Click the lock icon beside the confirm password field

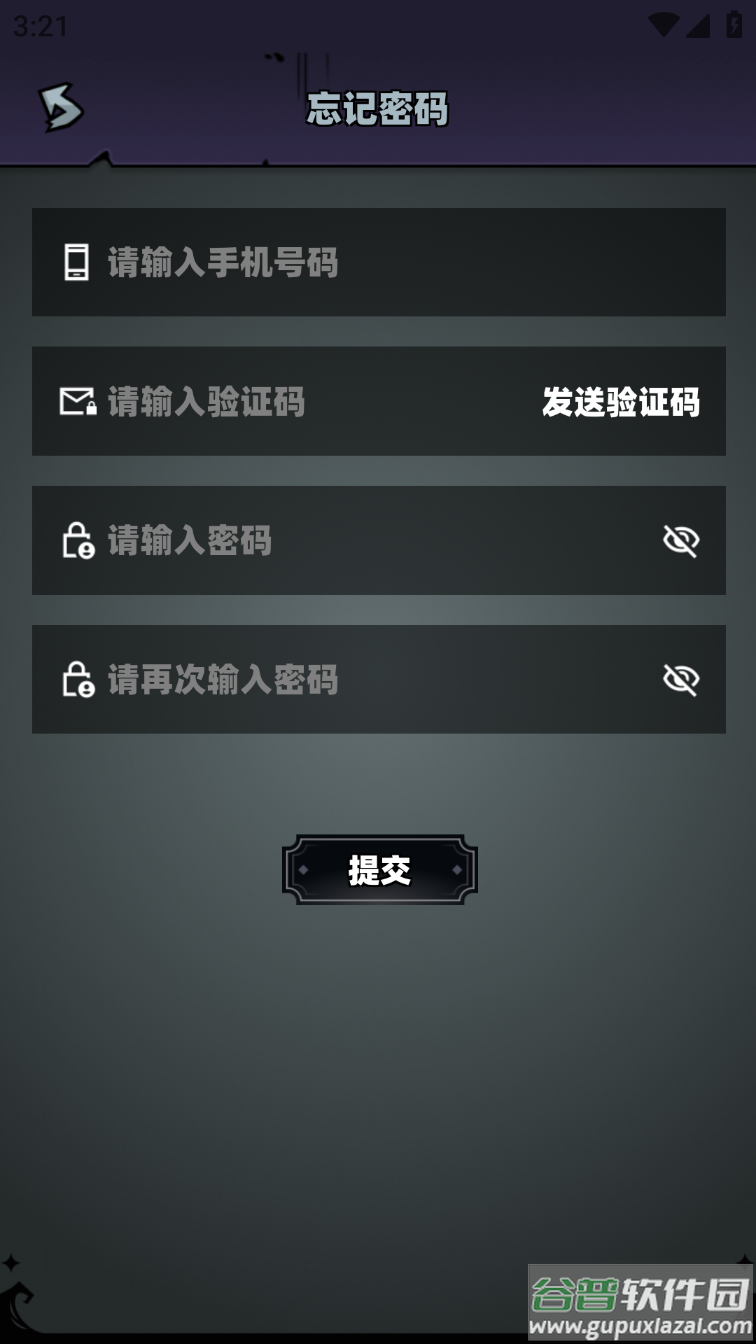click(79, 679)
